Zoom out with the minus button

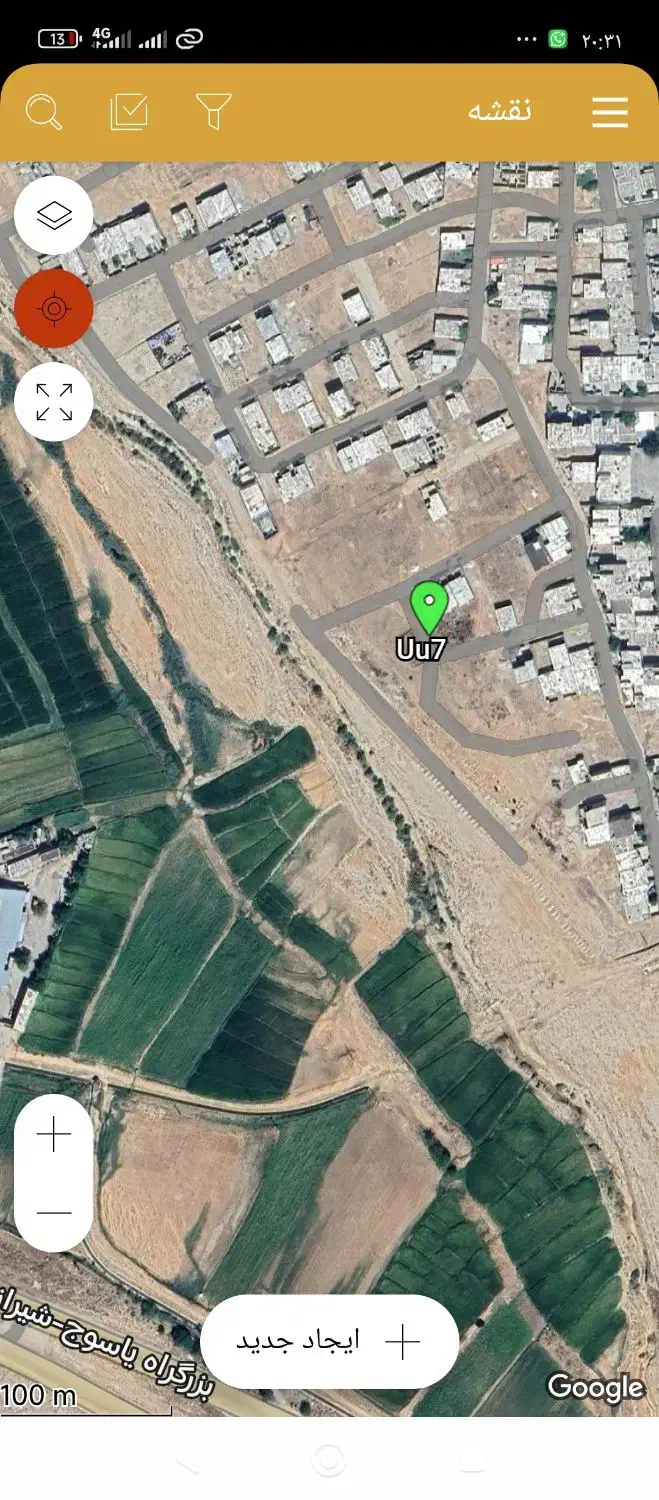pos(54,1212)
